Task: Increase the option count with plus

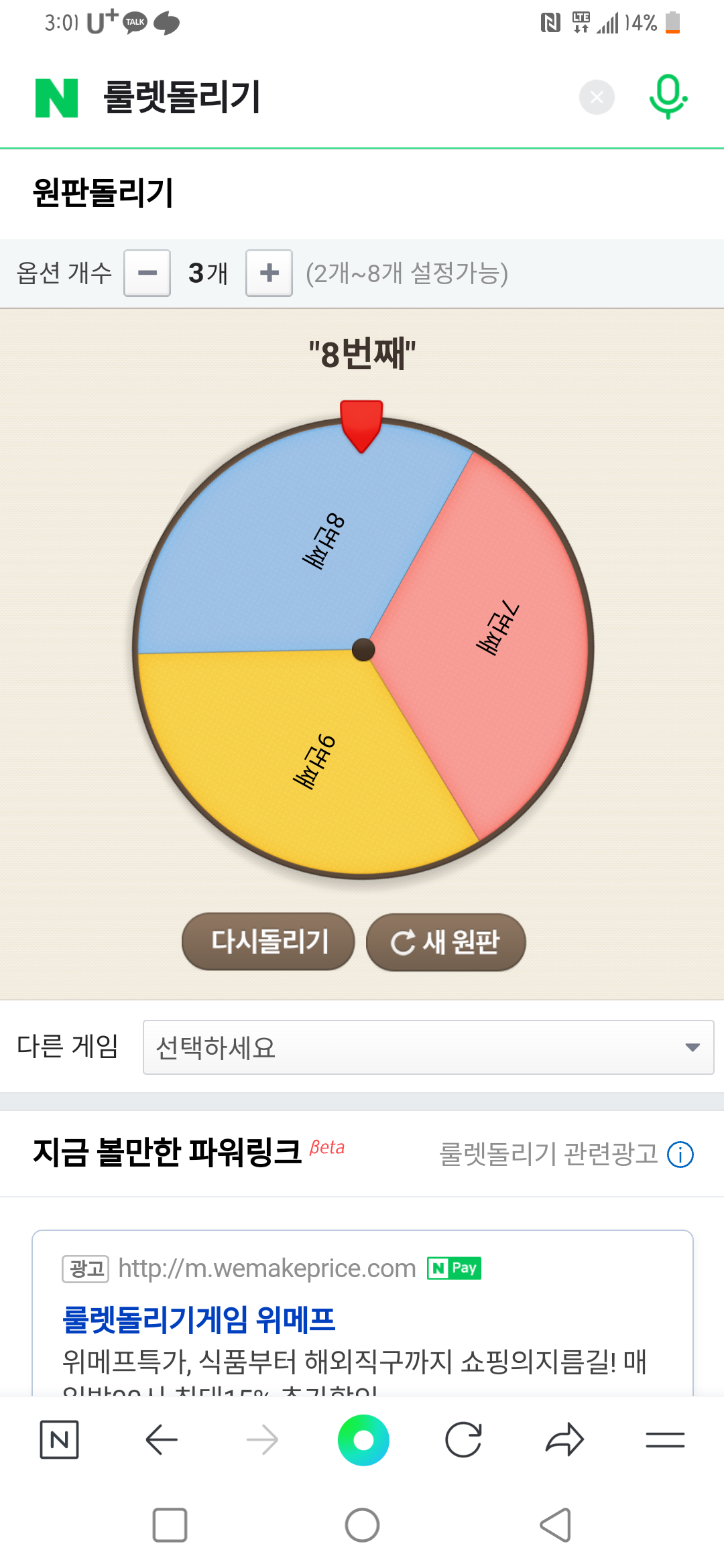Action: [x=269, y=273]
